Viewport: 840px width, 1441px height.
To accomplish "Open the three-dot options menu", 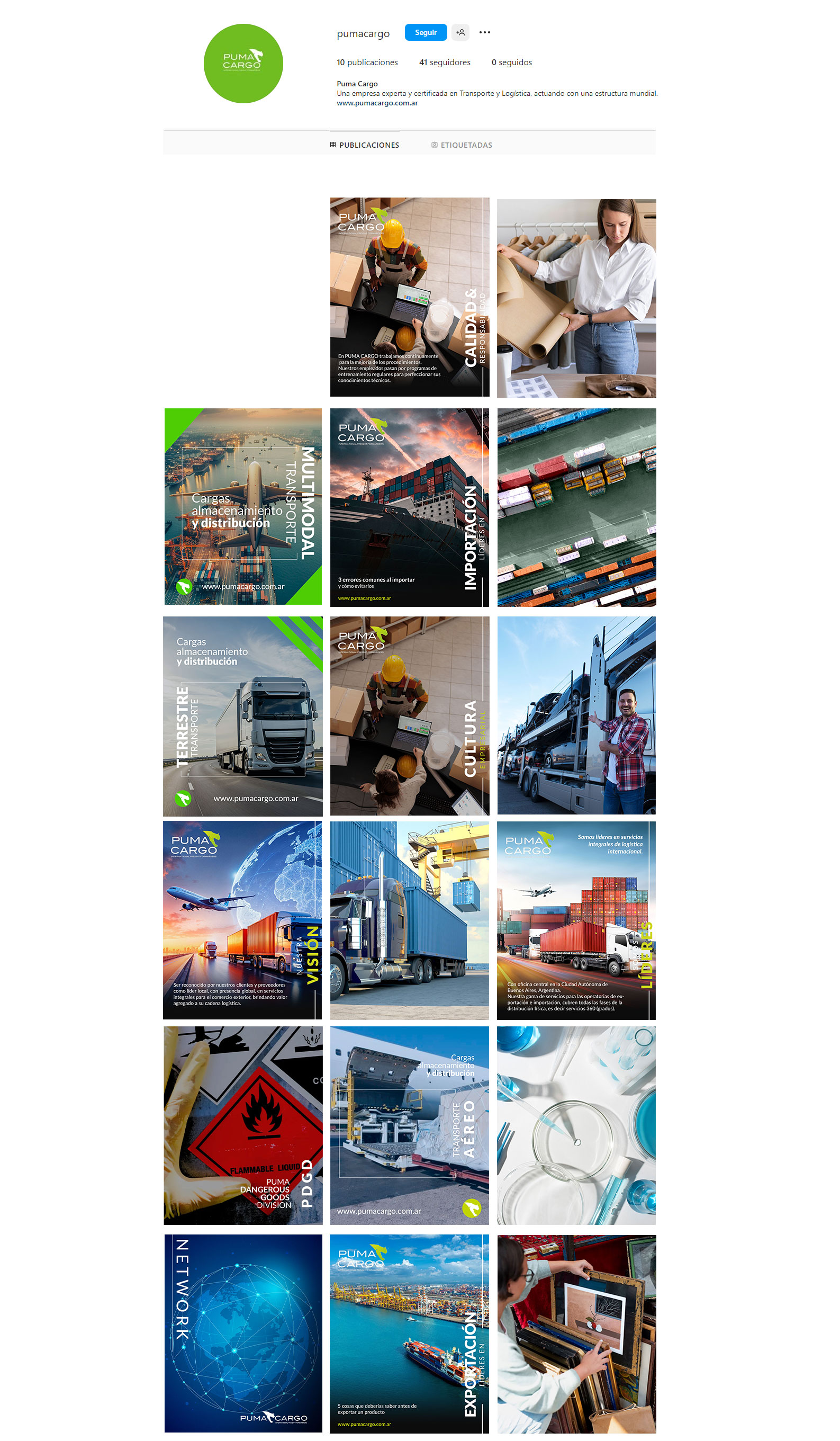I will click(x=484, y=33).
